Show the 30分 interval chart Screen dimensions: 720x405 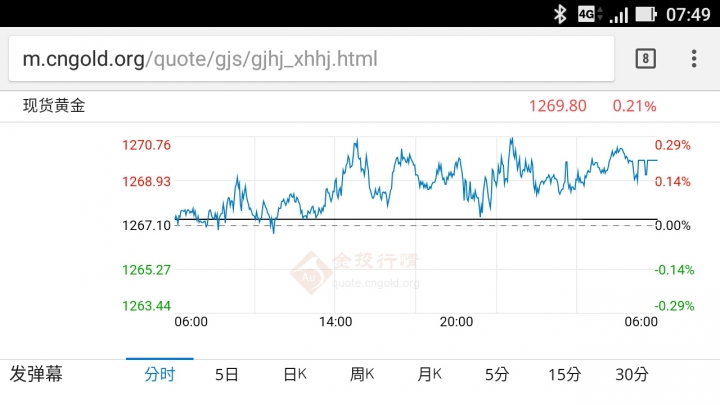(632, 375)
